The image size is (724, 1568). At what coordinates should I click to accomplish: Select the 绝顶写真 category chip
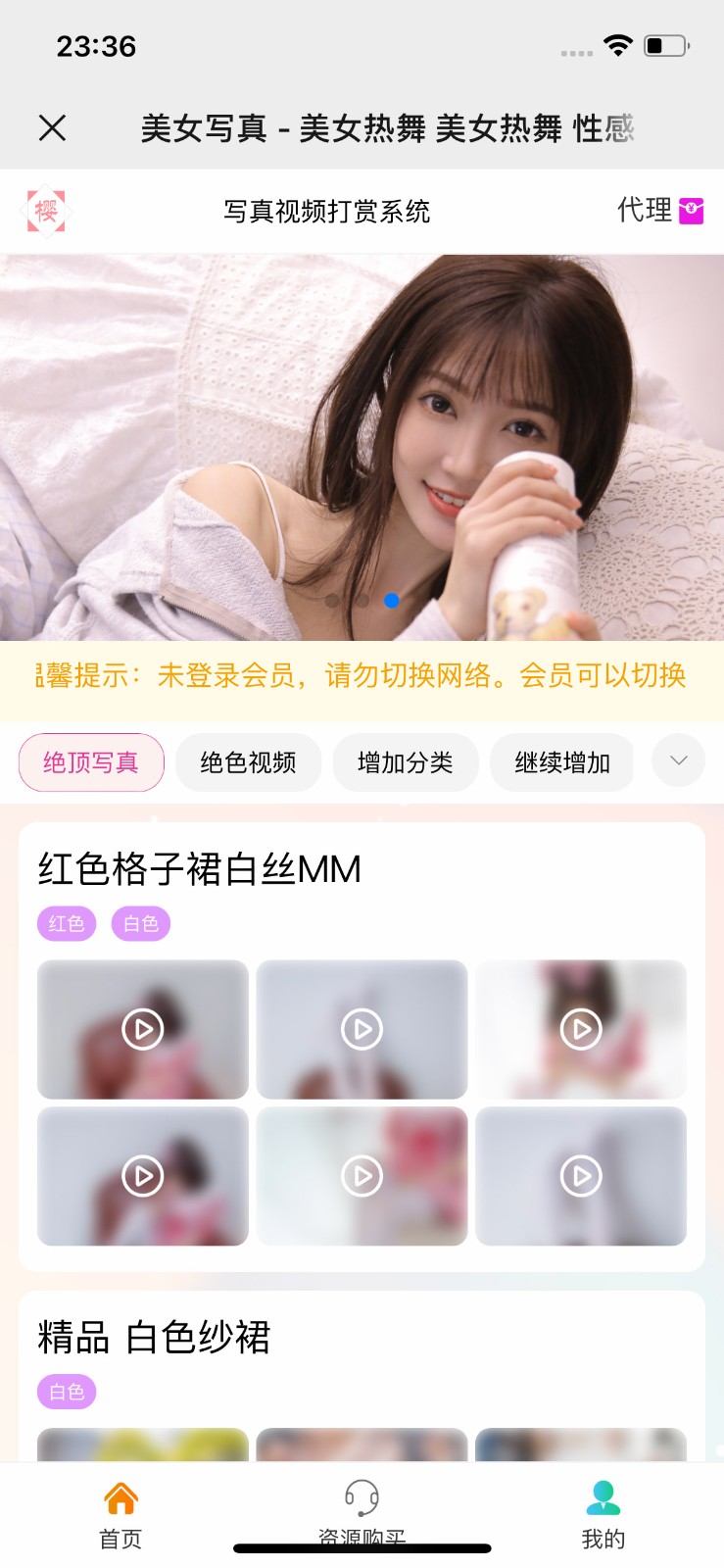coord(91,762)
